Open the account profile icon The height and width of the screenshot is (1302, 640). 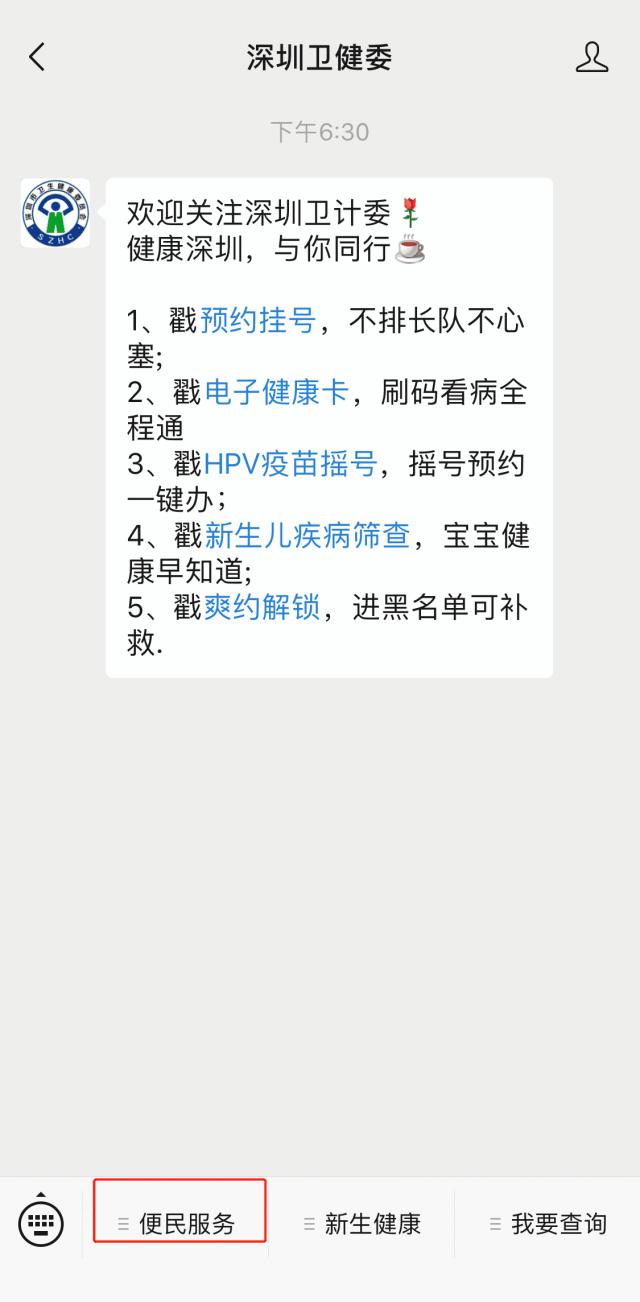pos(592,57)
